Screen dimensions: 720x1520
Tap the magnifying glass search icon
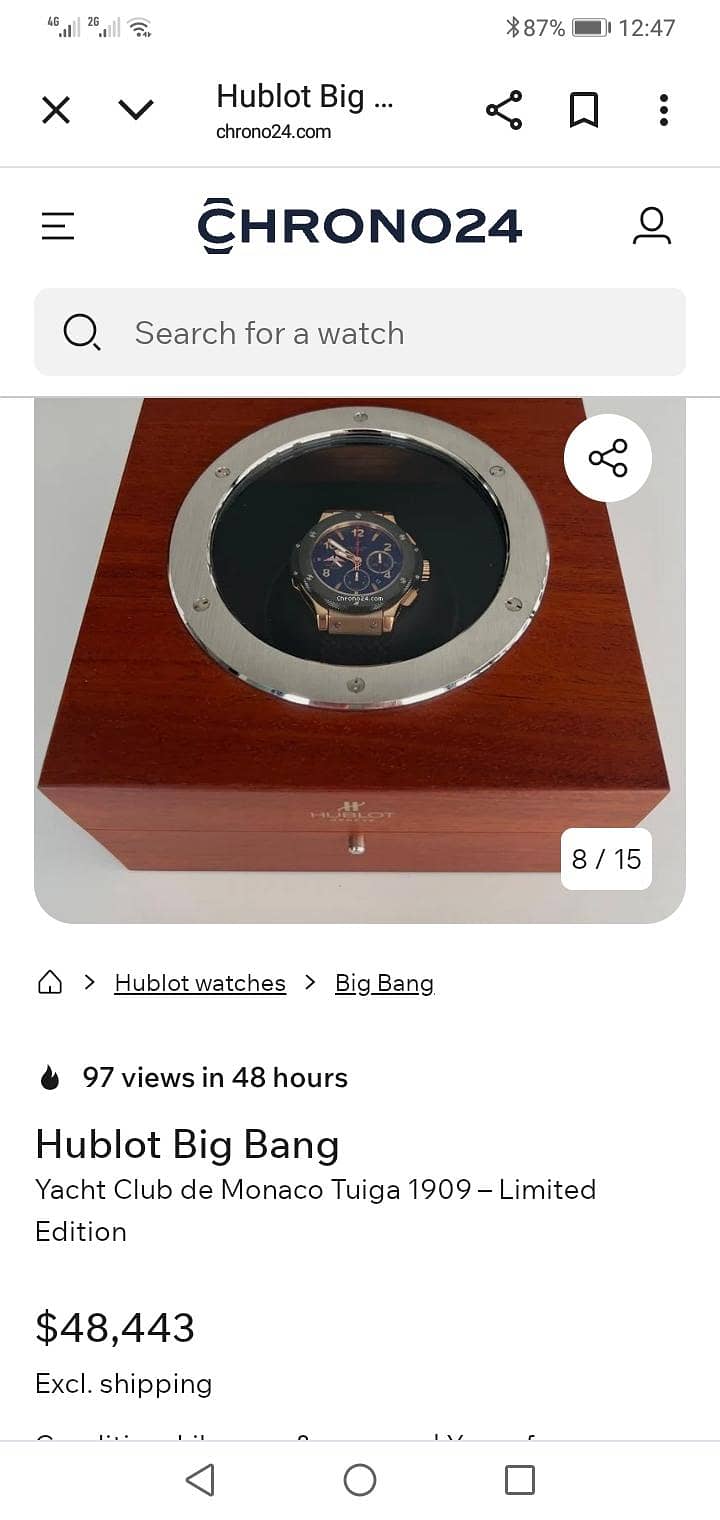[82, 331]
